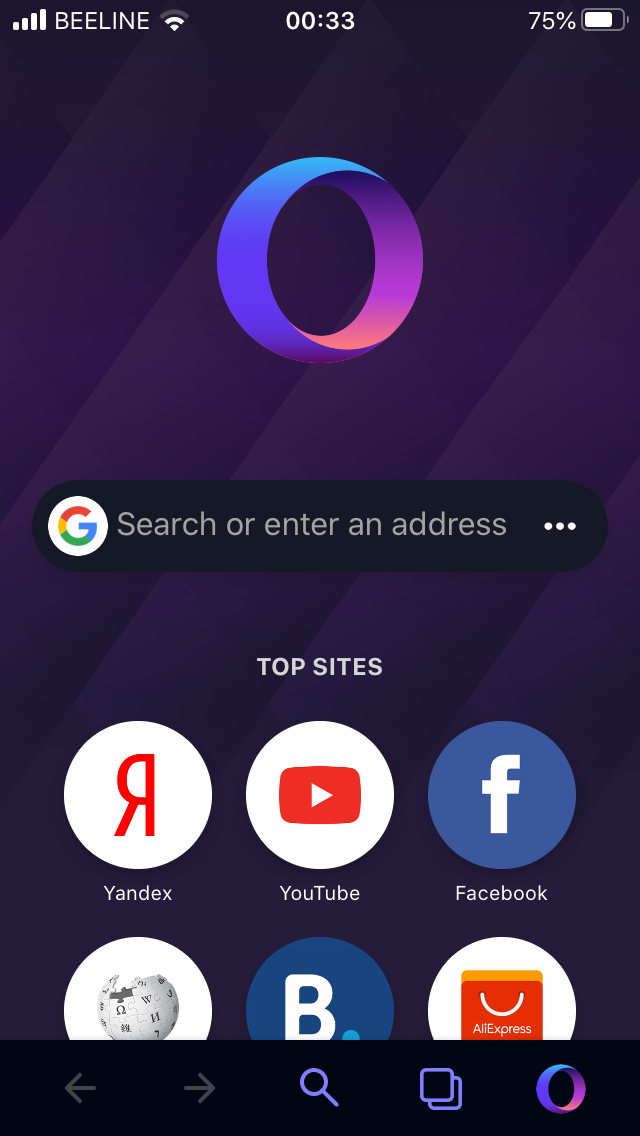Tap the search or enter address field

click(x=319, y=525)
